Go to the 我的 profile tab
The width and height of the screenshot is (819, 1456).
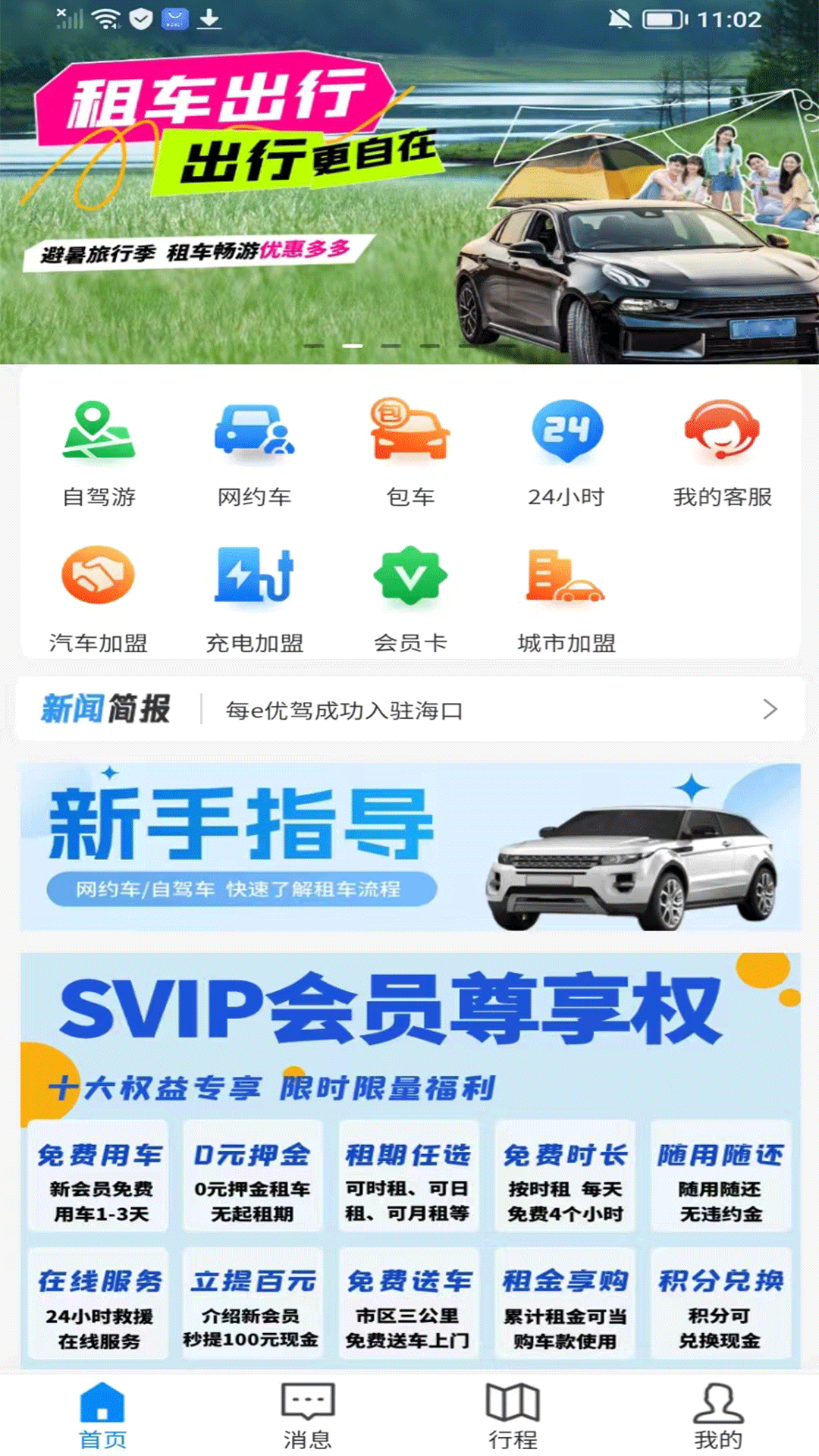pyautogui.click(x=717, y=1415)
